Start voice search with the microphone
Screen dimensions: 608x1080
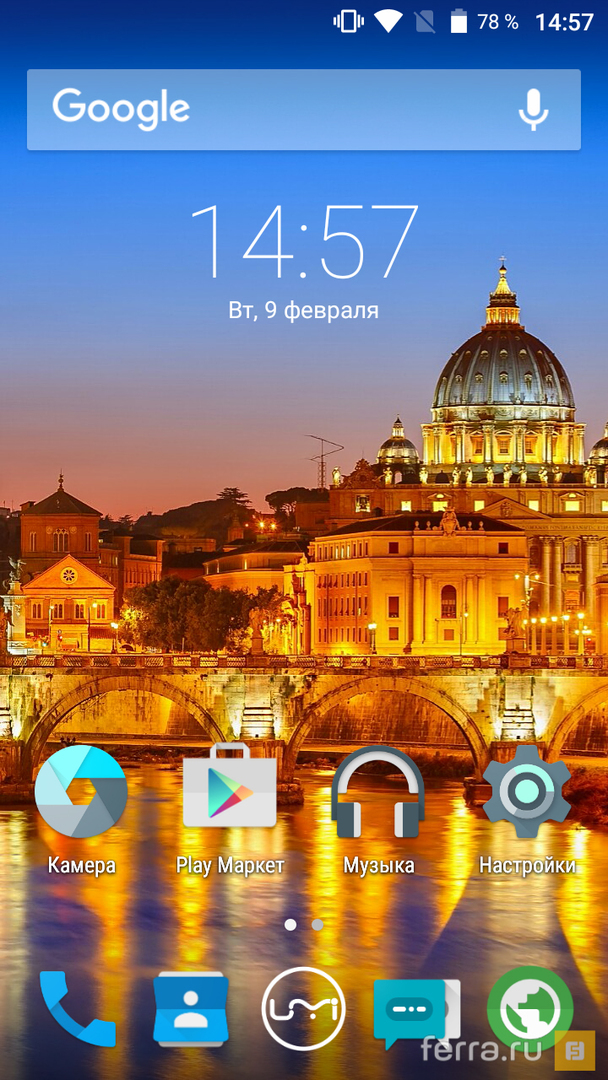[533, 109]
